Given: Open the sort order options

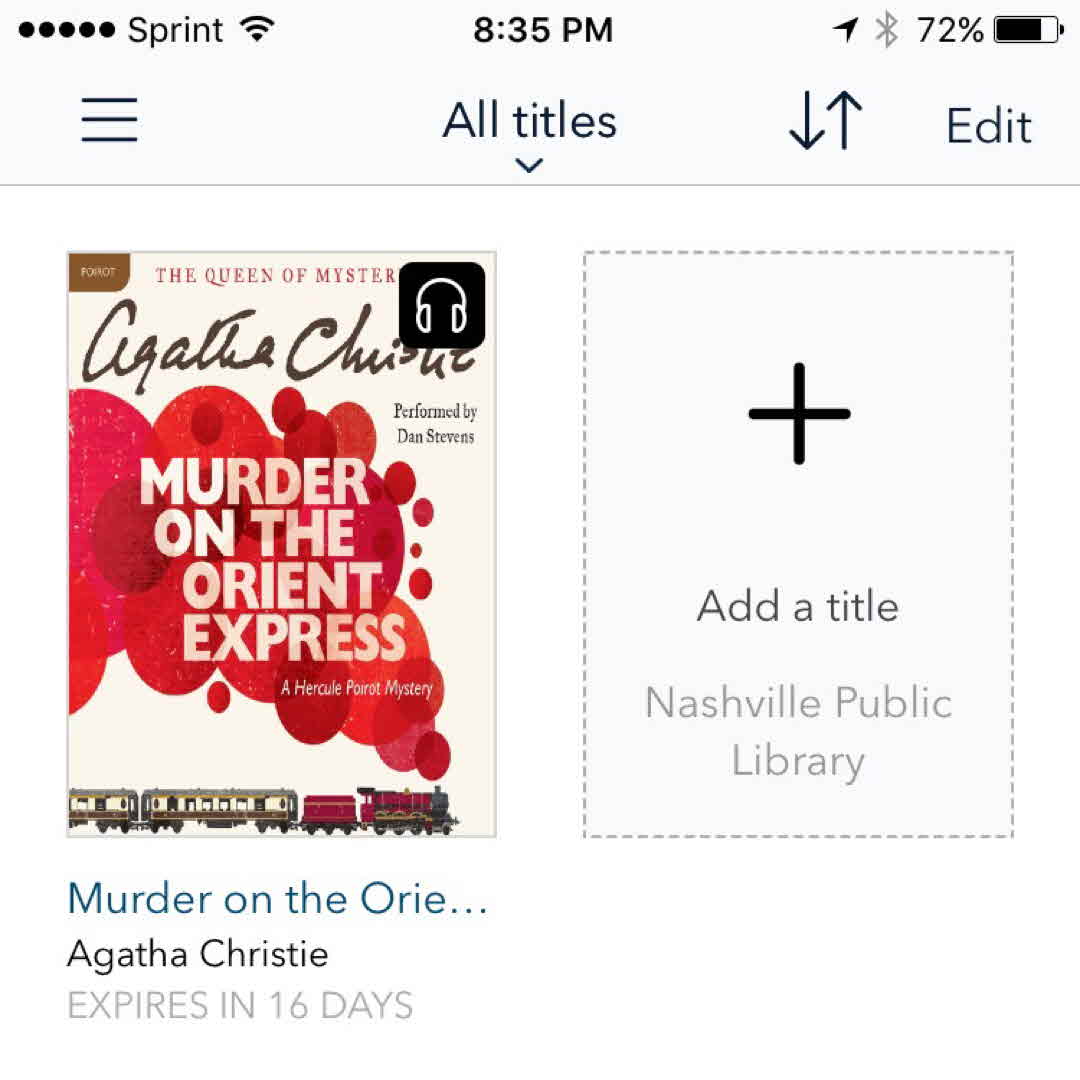Looking at the screenshot, I should coord(825,121).
